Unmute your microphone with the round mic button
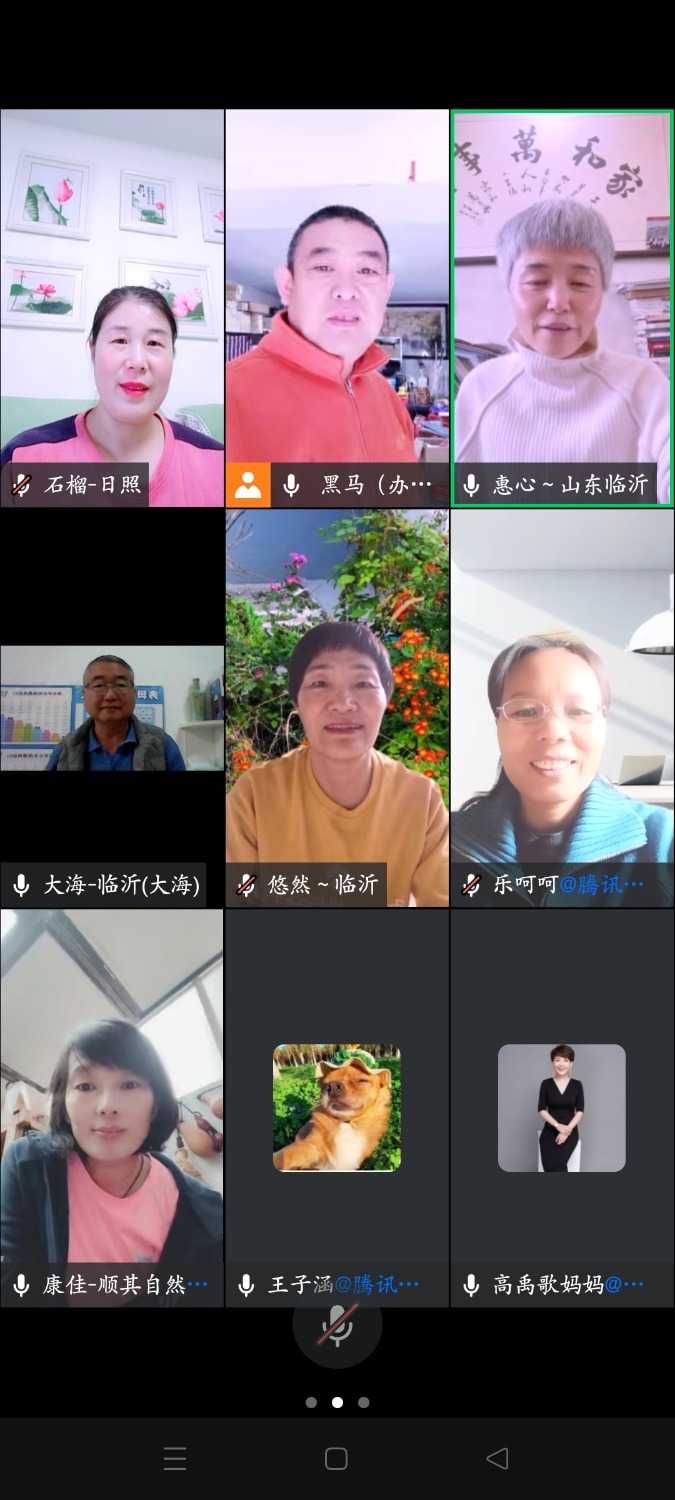 (337, 1326)
